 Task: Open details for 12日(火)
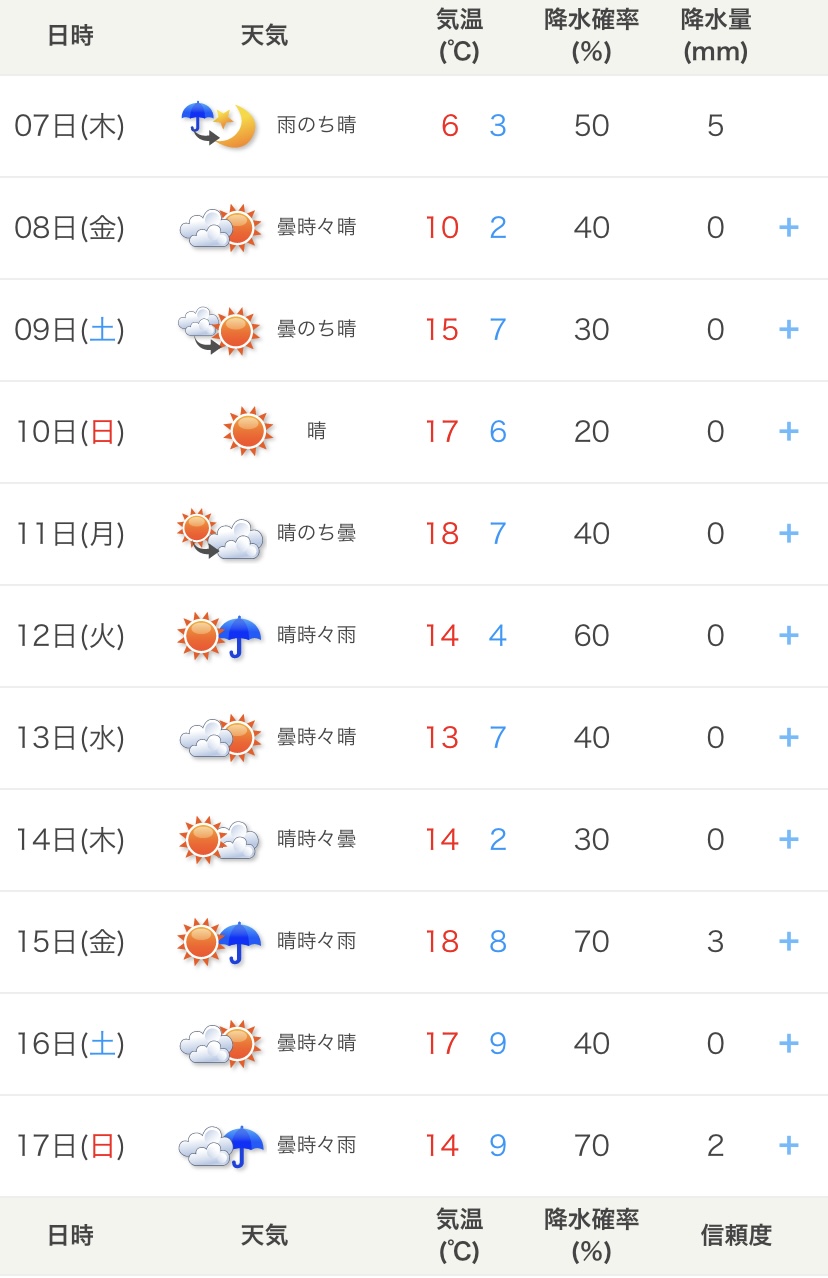(x=788, y=636)
